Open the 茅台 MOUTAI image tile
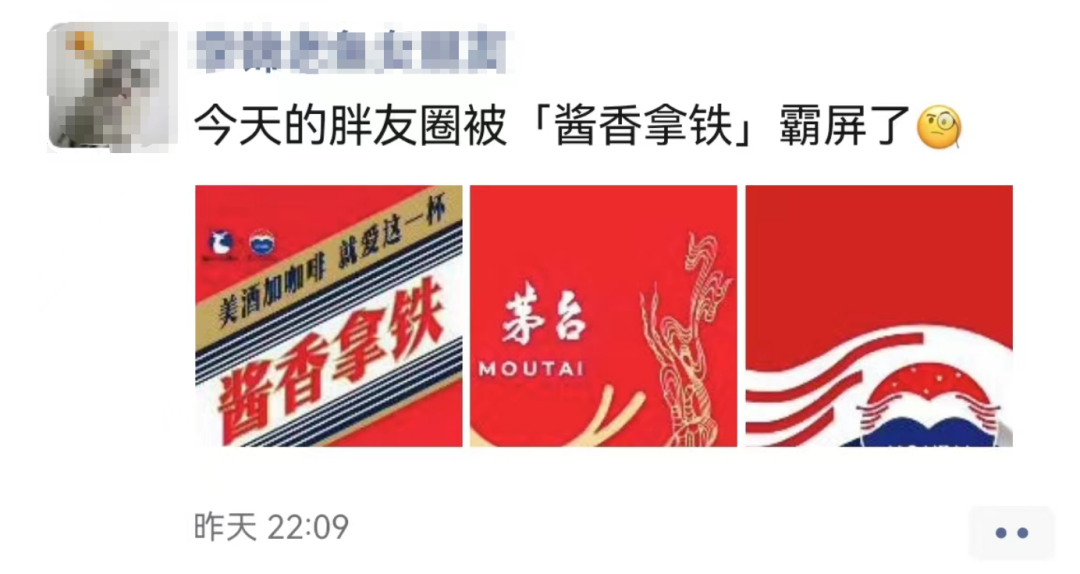This screenshot has width=1080, height=574. coord(603,316)
